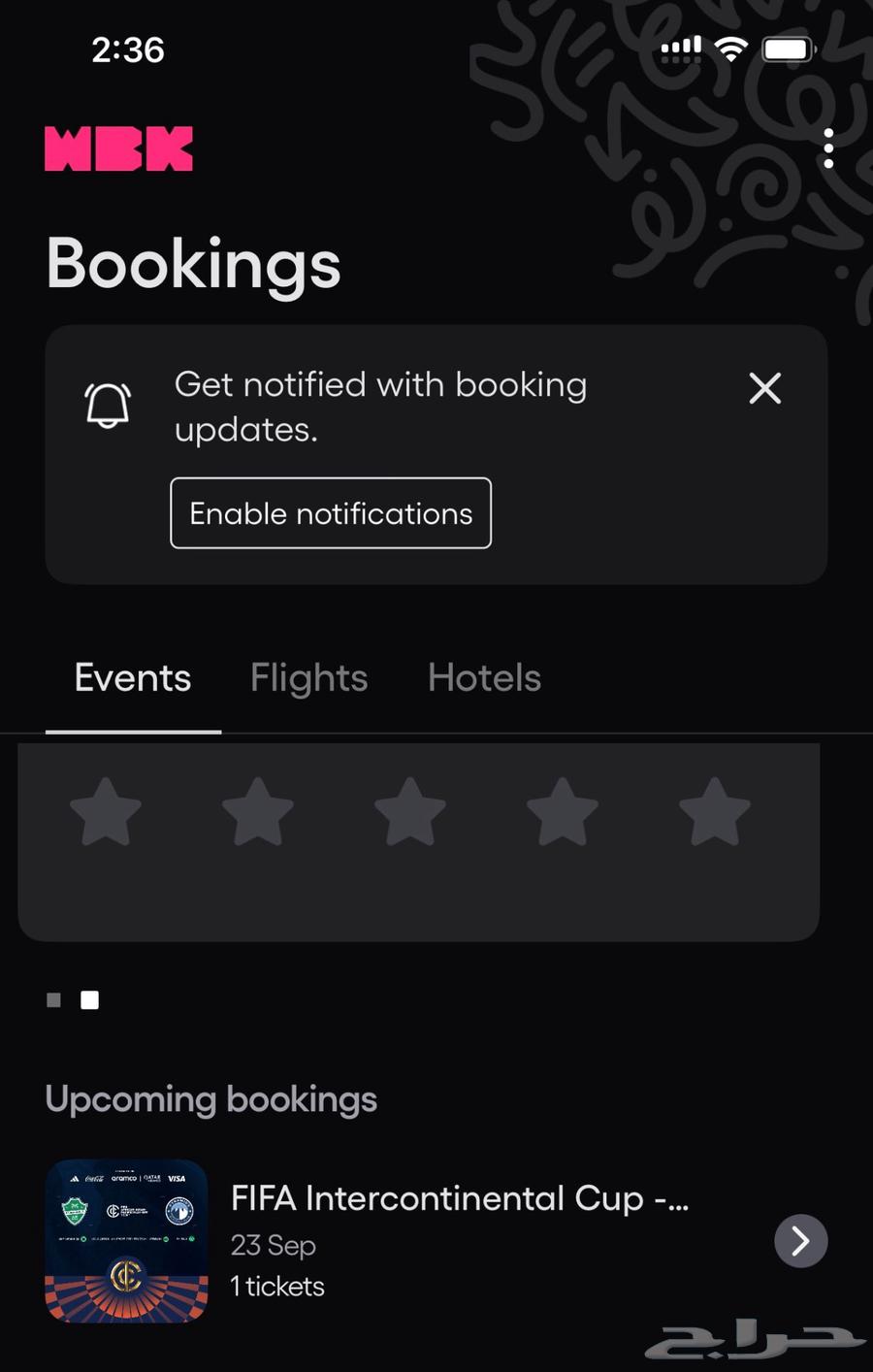Give a three-star rating

pos(410,812)
